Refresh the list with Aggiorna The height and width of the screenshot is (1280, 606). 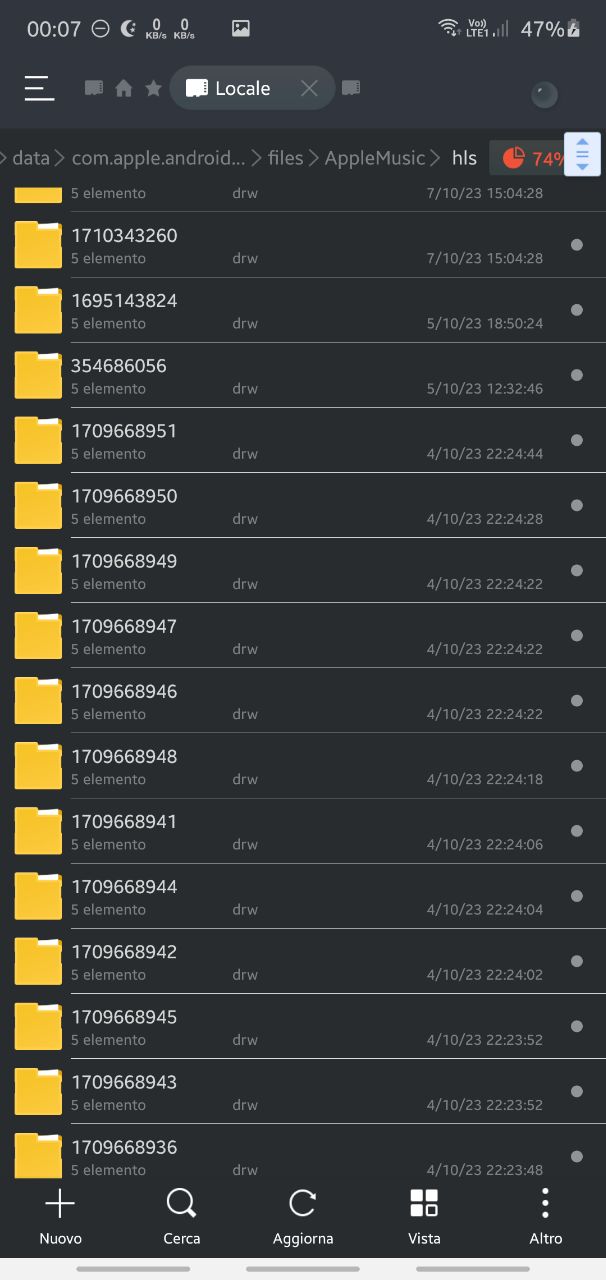[x=303, y=1217]
